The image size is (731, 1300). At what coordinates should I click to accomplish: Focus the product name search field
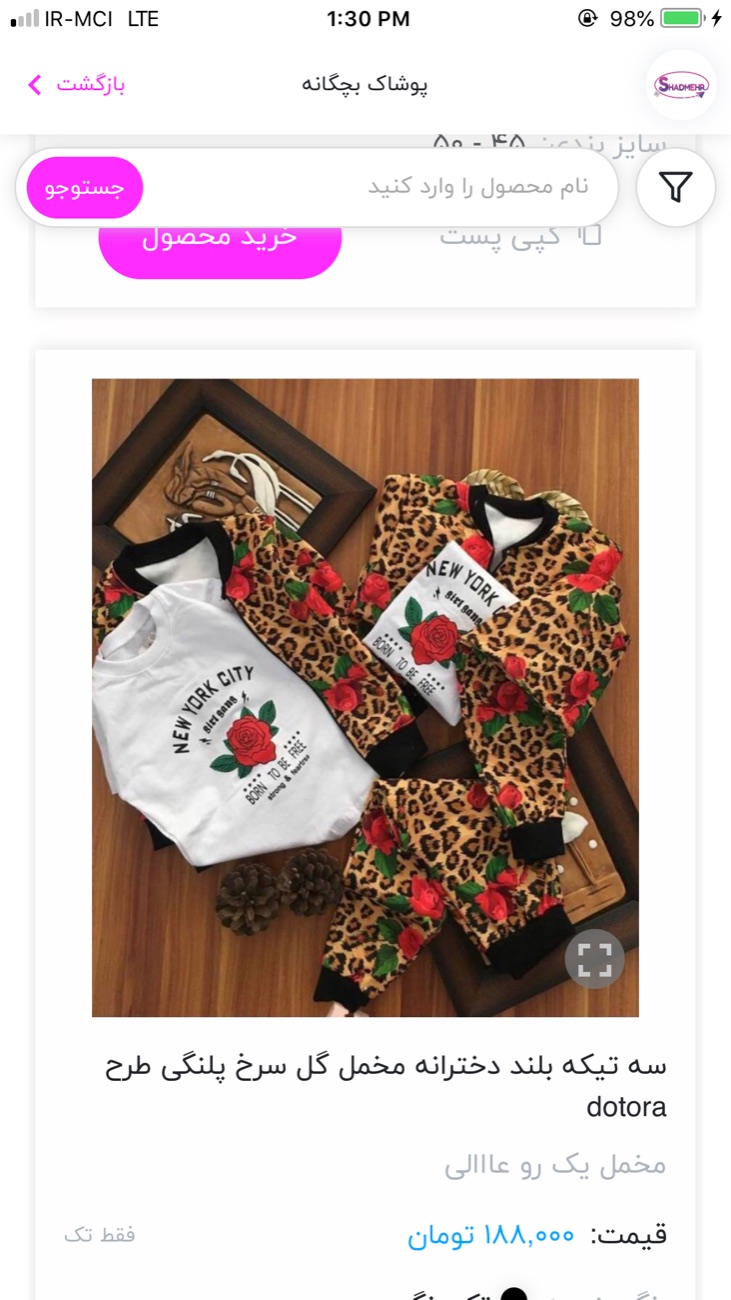[380, 187]
